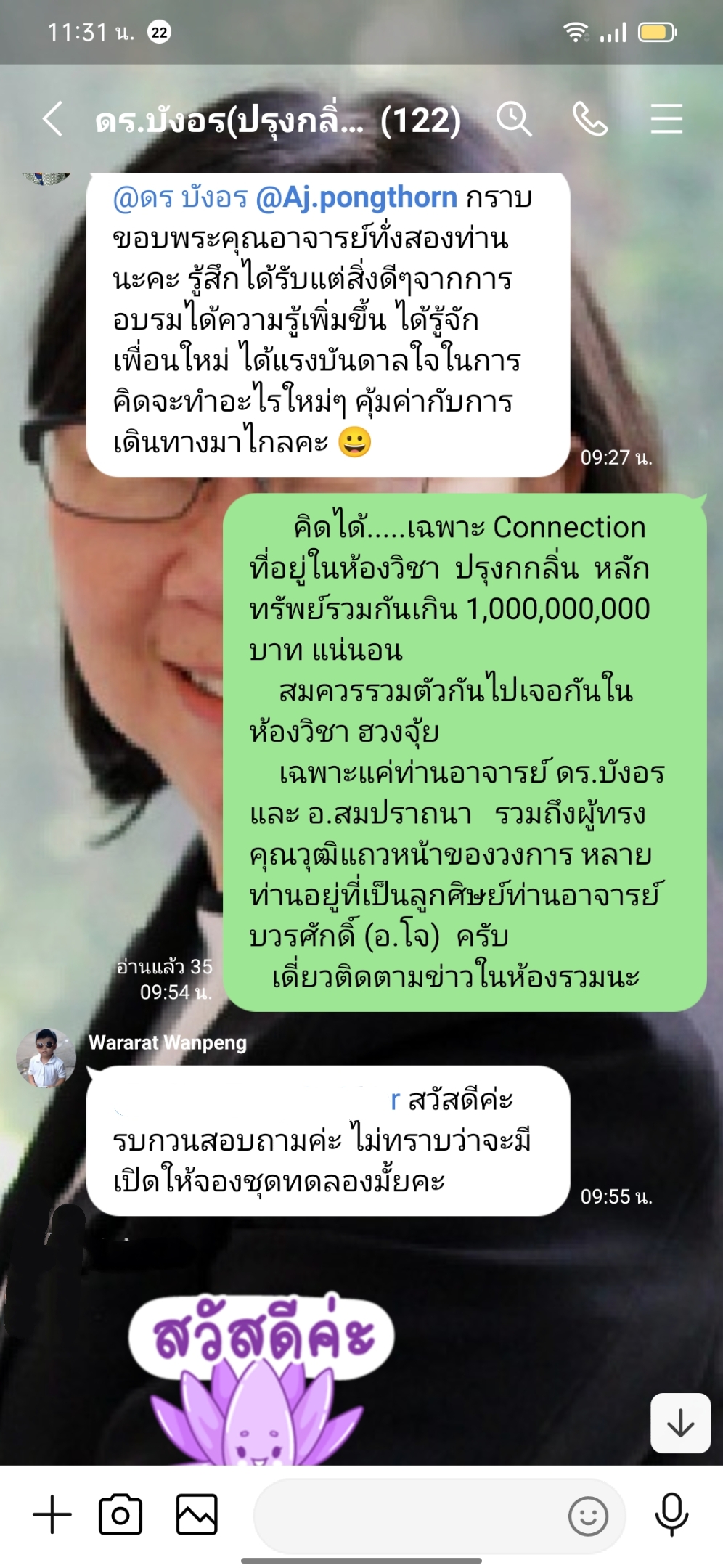Open the emoji and sticker picker
This screenshot has height=1568, width=723.
588,1516
